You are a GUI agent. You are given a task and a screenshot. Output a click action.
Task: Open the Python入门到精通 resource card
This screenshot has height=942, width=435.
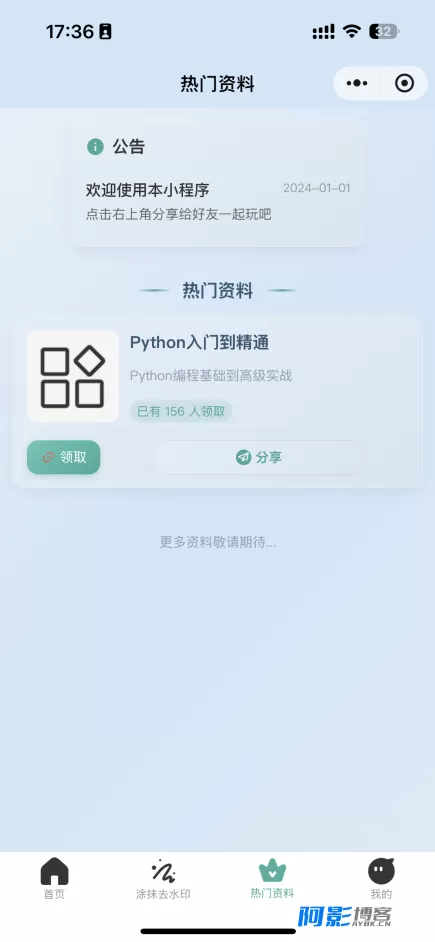[218, 400]
